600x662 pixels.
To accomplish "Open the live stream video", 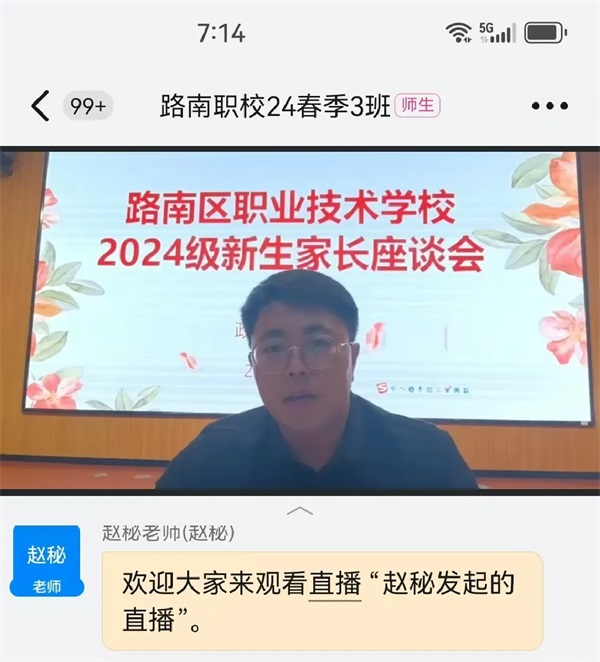I will point(300,320).
